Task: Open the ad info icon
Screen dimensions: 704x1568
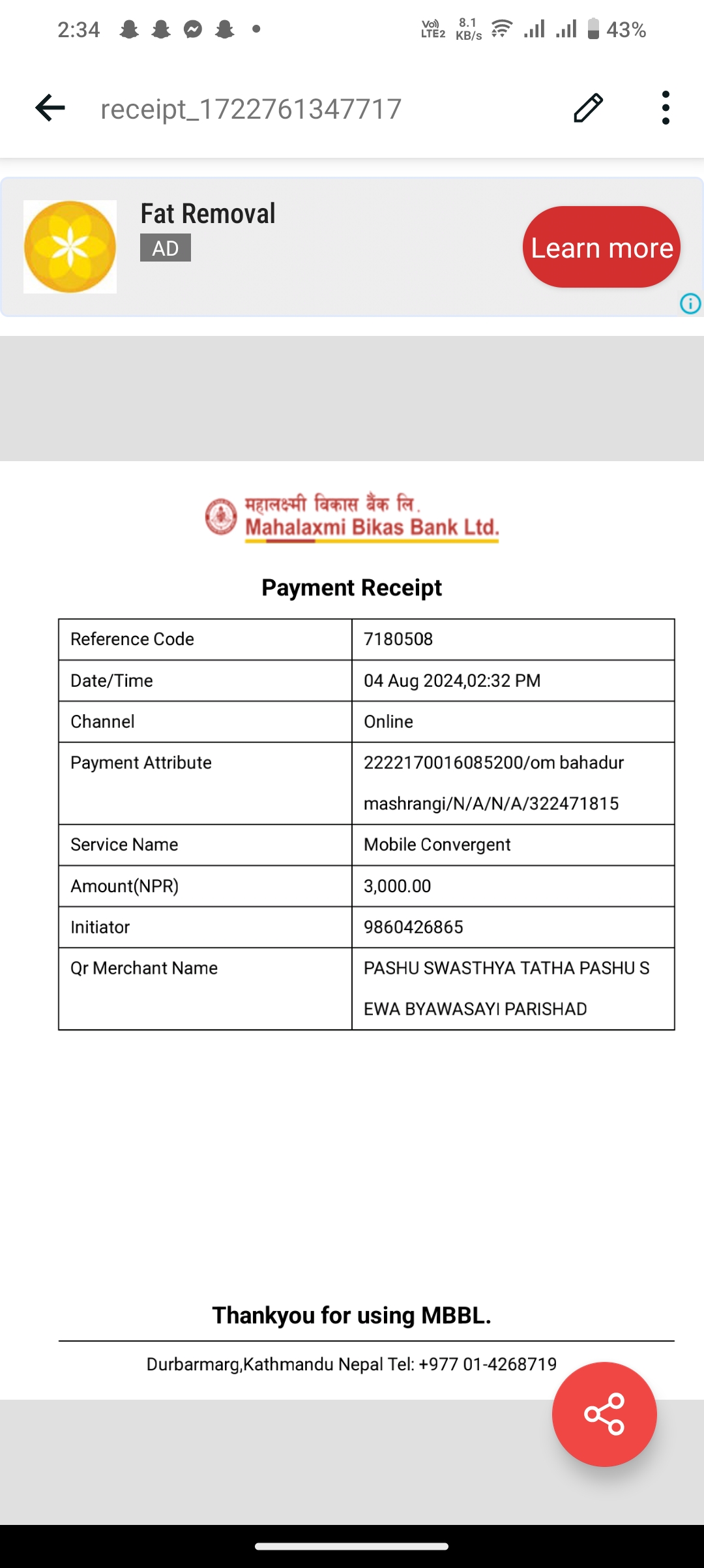Action: pos(690,303)
